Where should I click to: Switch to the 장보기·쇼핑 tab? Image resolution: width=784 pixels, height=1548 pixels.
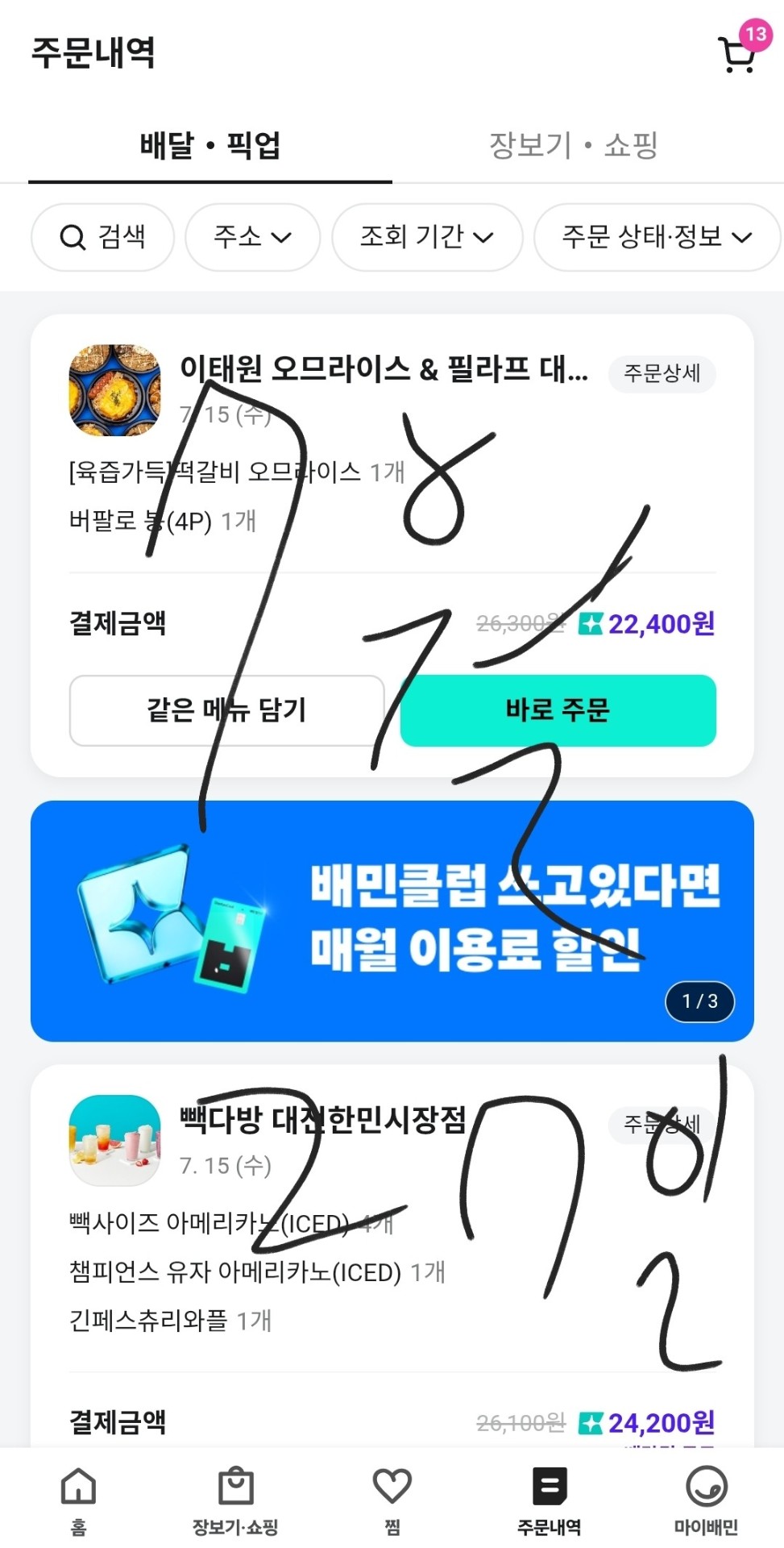(574, 147)
